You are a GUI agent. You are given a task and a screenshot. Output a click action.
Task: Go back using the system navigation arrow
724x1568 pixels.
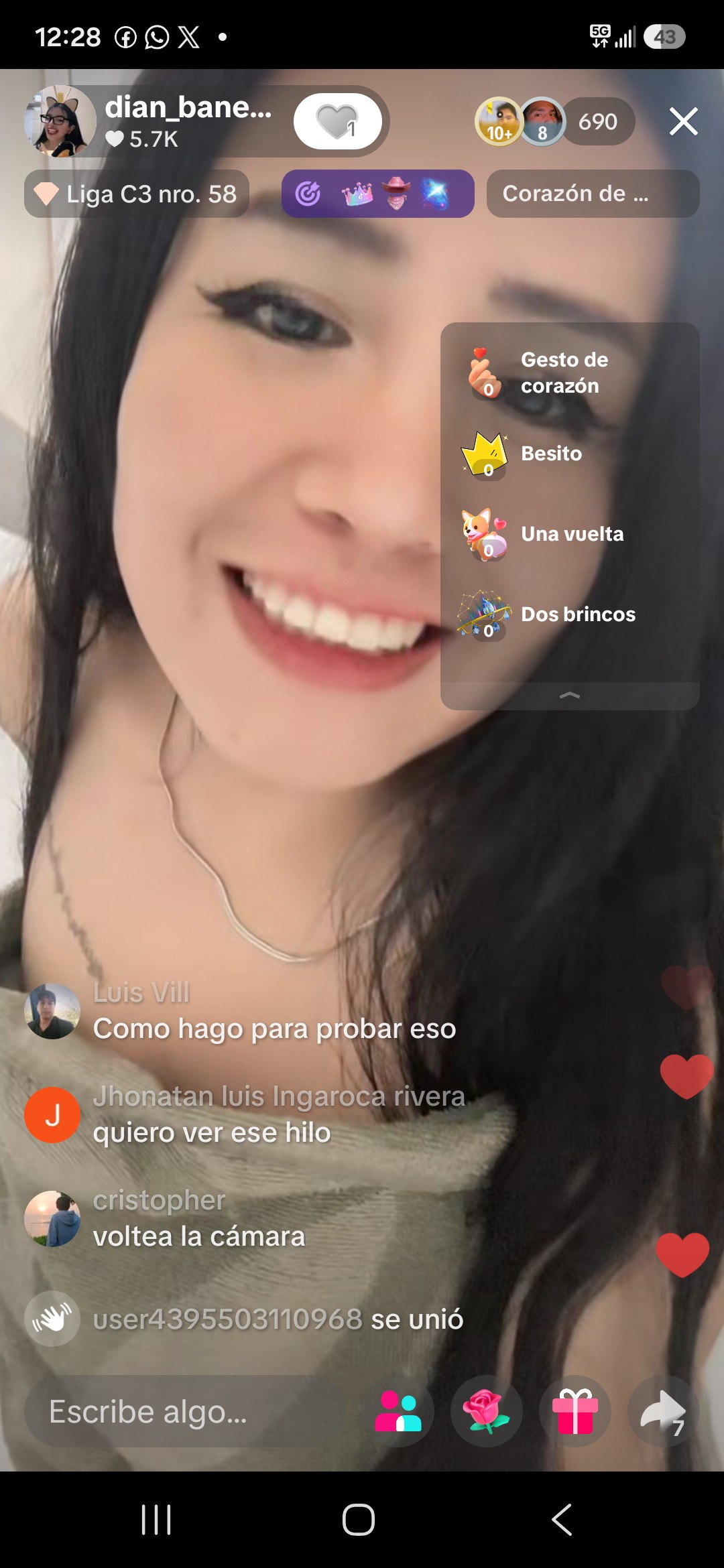562,1519
